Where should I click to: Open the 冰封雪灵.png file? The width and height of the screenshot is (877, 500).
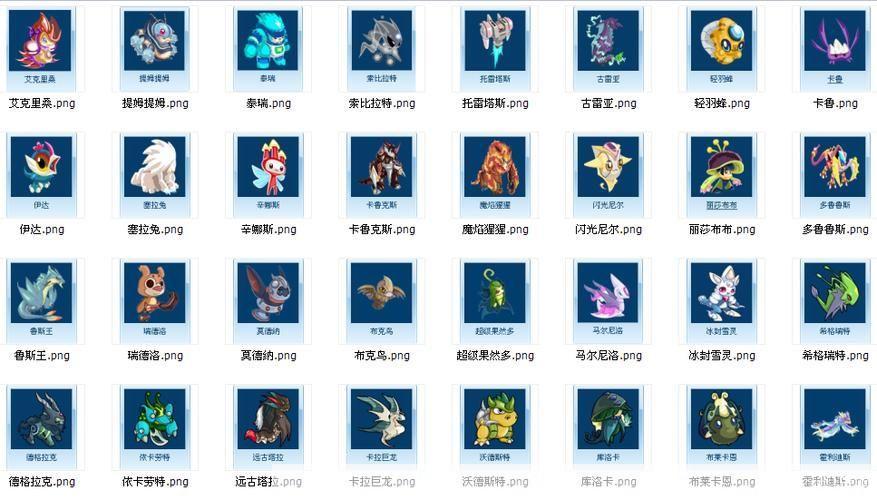click(721, 298)
